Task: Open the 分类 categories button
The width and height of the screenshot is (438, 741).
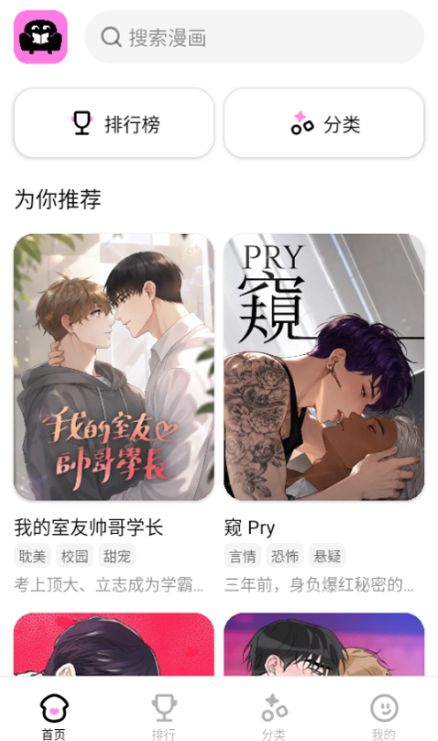Action: [x=324, y=123]
